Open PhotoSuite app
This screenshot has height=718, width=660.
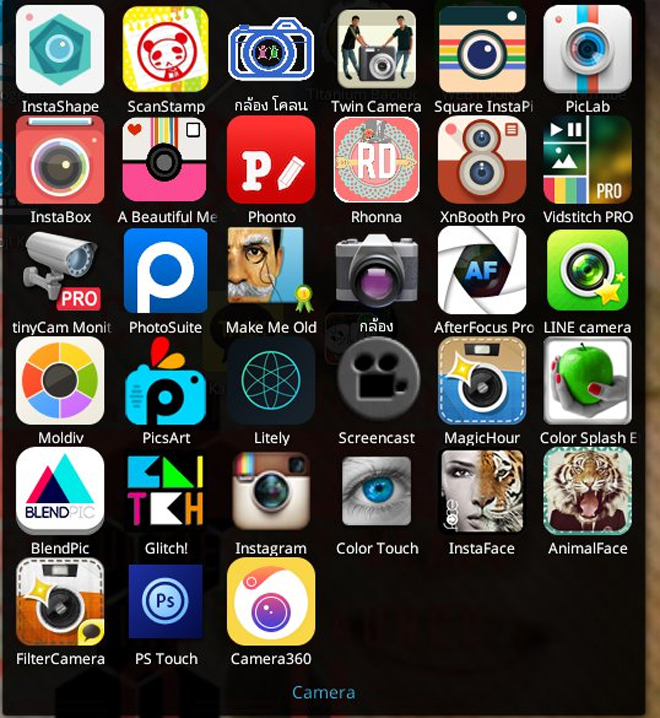(x=166, y=270)
